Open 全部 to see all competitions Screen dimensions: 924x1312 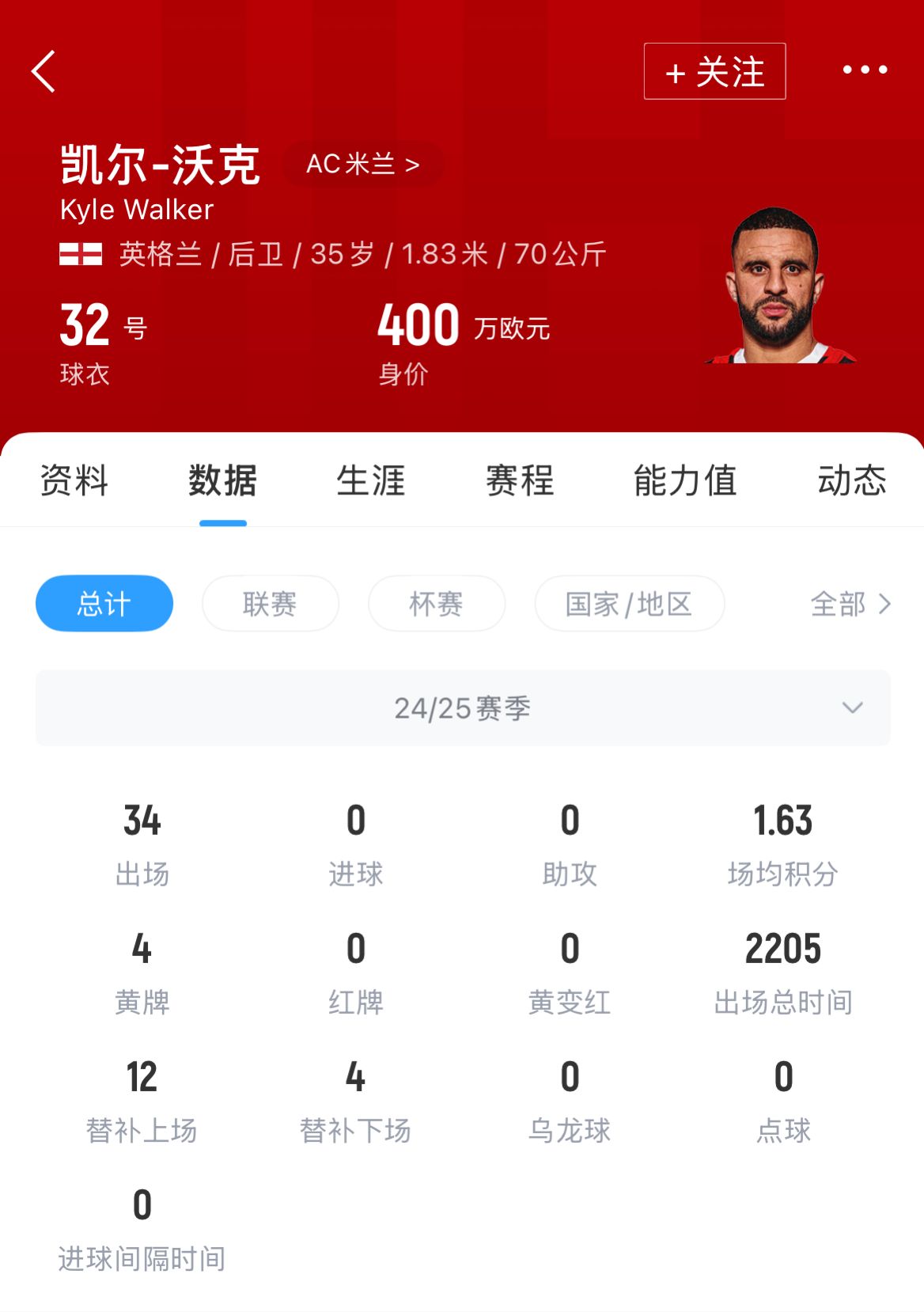(850, 604)
